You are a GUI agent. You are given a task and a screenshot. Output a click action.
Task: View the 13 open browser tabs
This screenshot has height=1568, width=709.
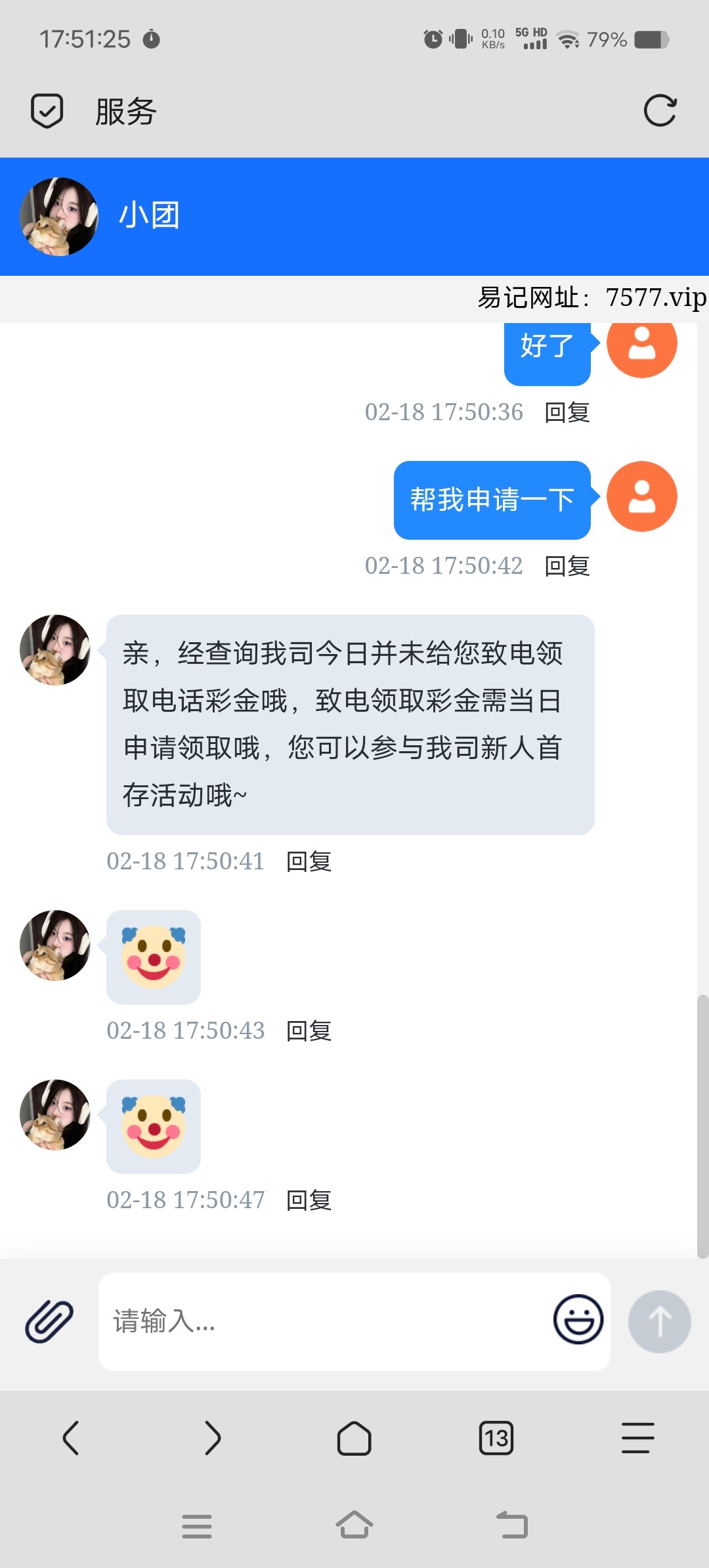point(496,1438)
